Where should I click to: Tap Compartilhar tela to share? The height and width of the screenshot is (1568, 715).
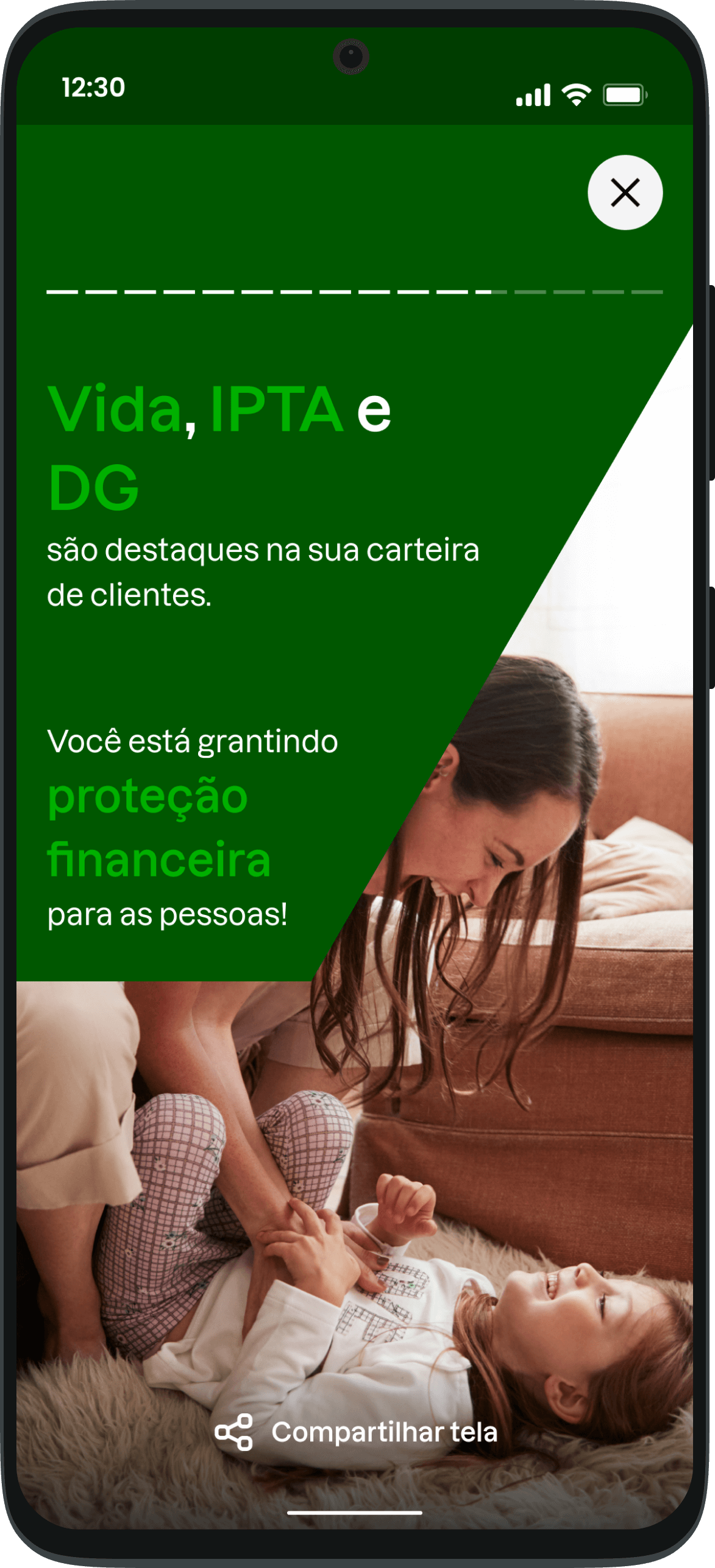pos(357,1432)
